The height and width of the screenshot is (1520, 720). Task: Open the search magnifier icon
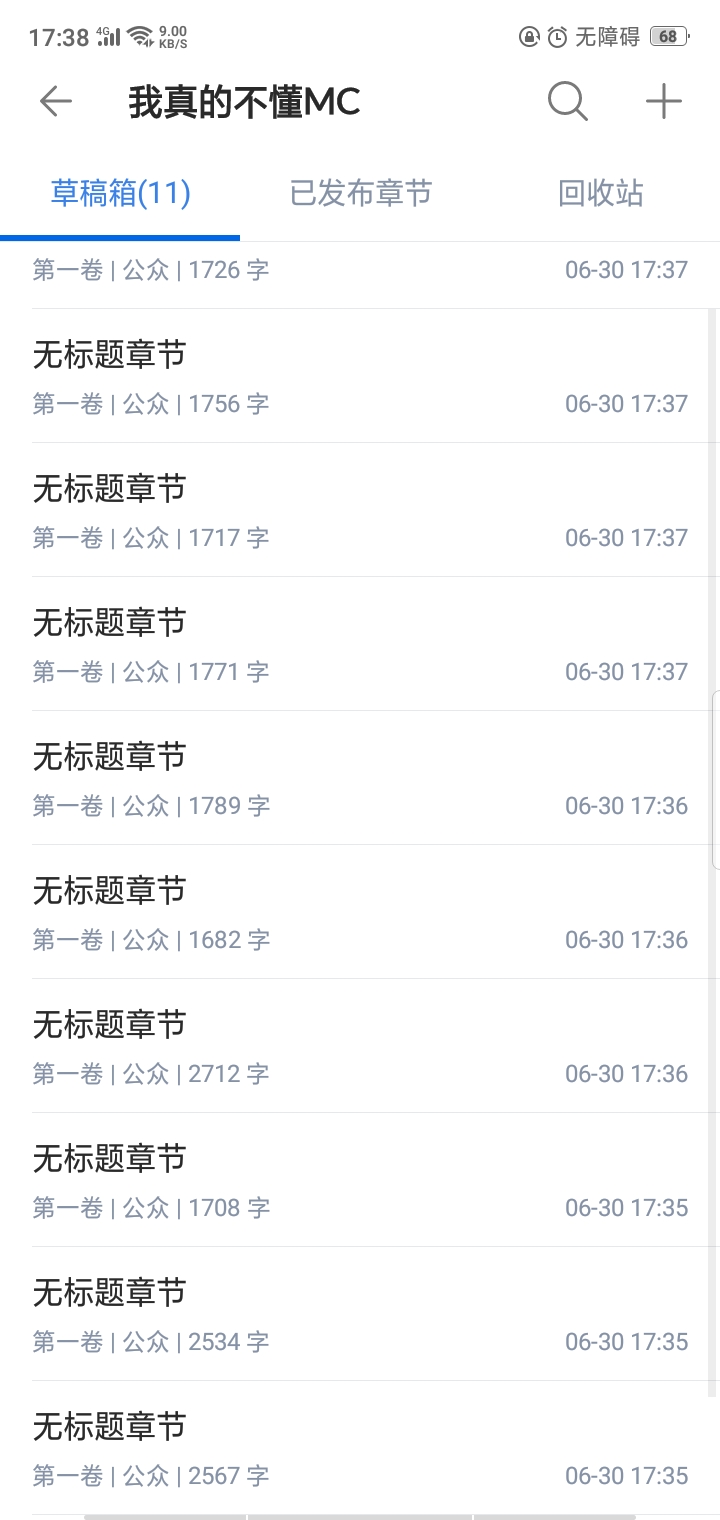567,102
